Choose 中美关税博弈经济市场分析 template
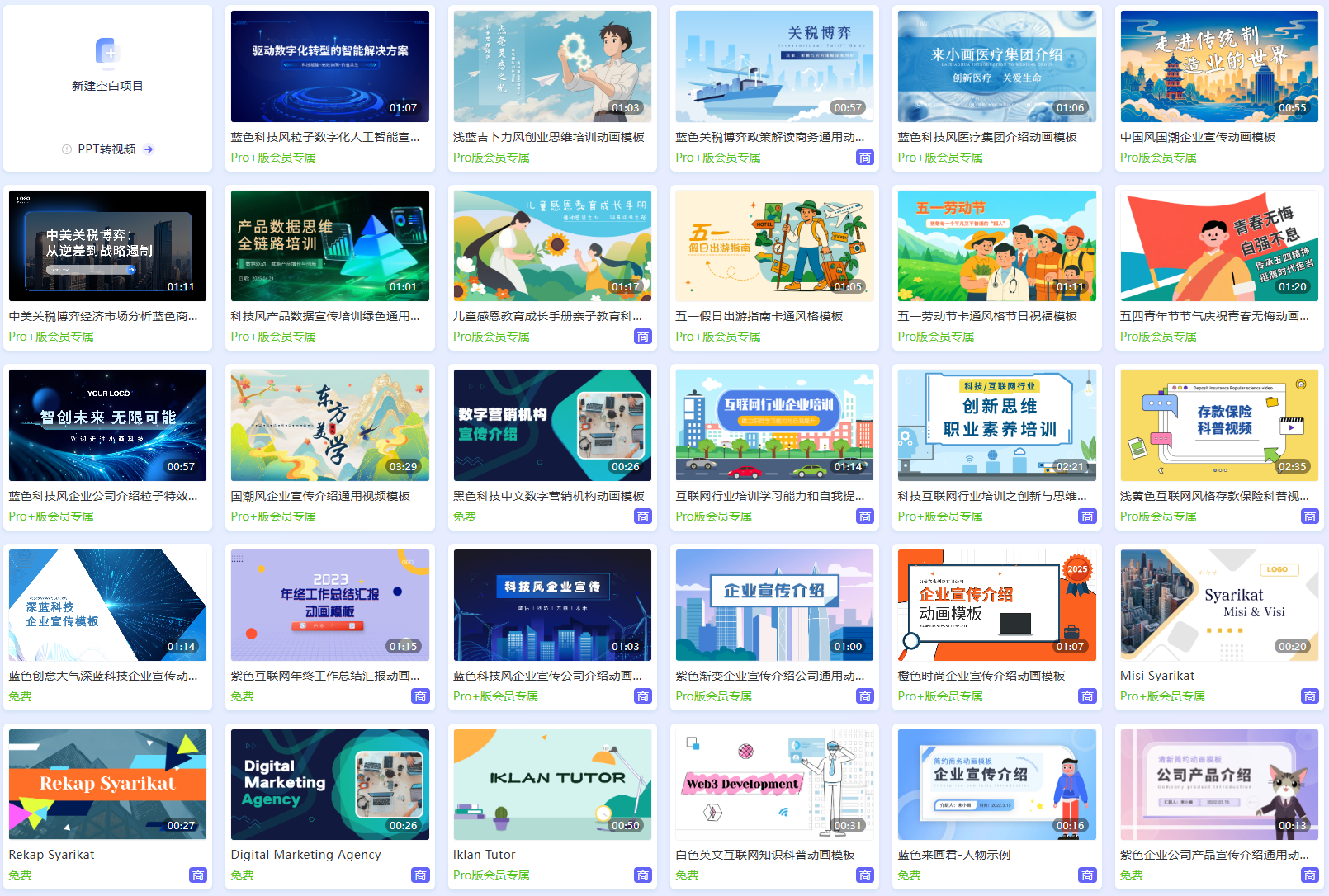 tap(107, 246)
